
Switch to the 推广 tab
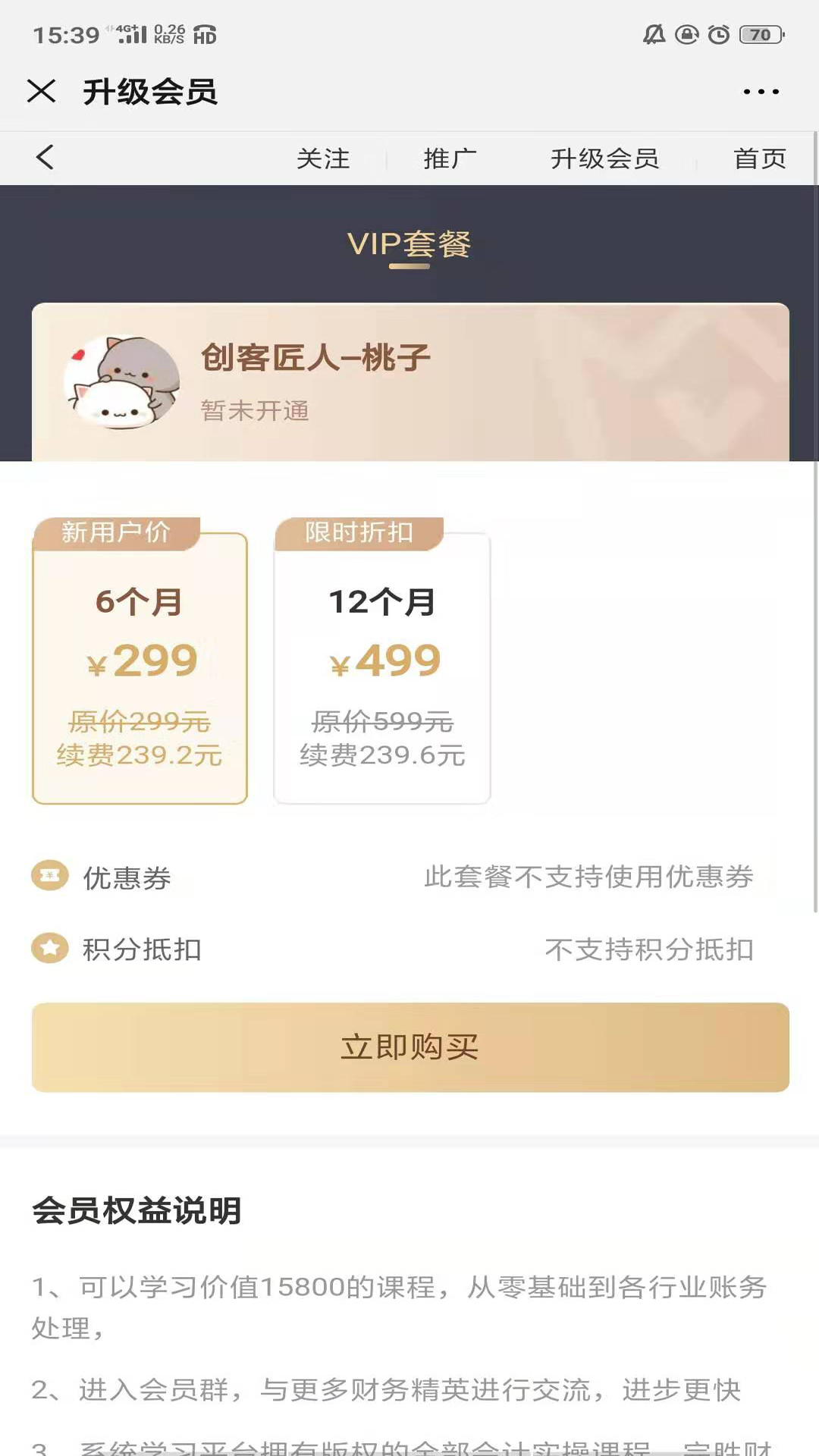point(450,158)
